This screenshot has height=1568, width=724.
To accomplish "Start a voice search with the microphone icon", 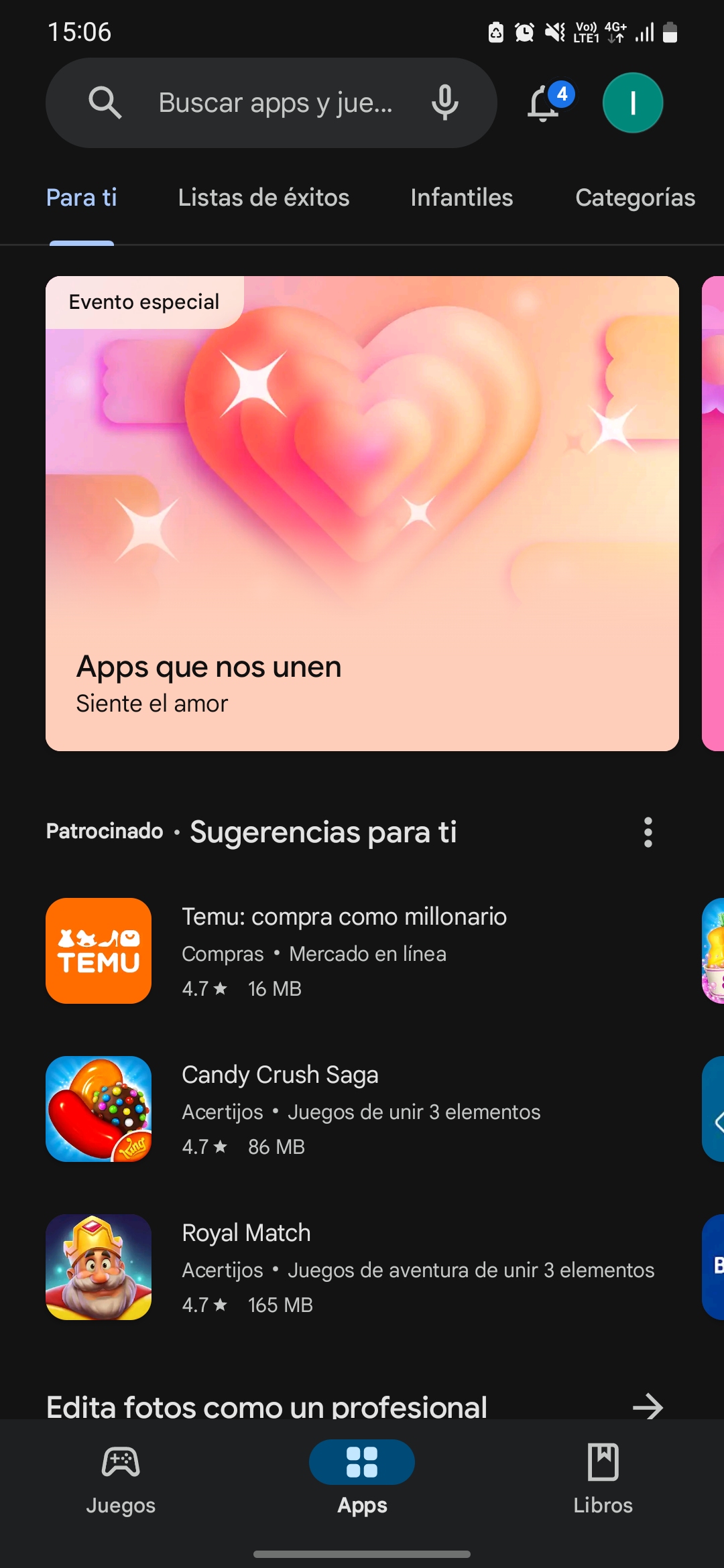I will (444, 103).
